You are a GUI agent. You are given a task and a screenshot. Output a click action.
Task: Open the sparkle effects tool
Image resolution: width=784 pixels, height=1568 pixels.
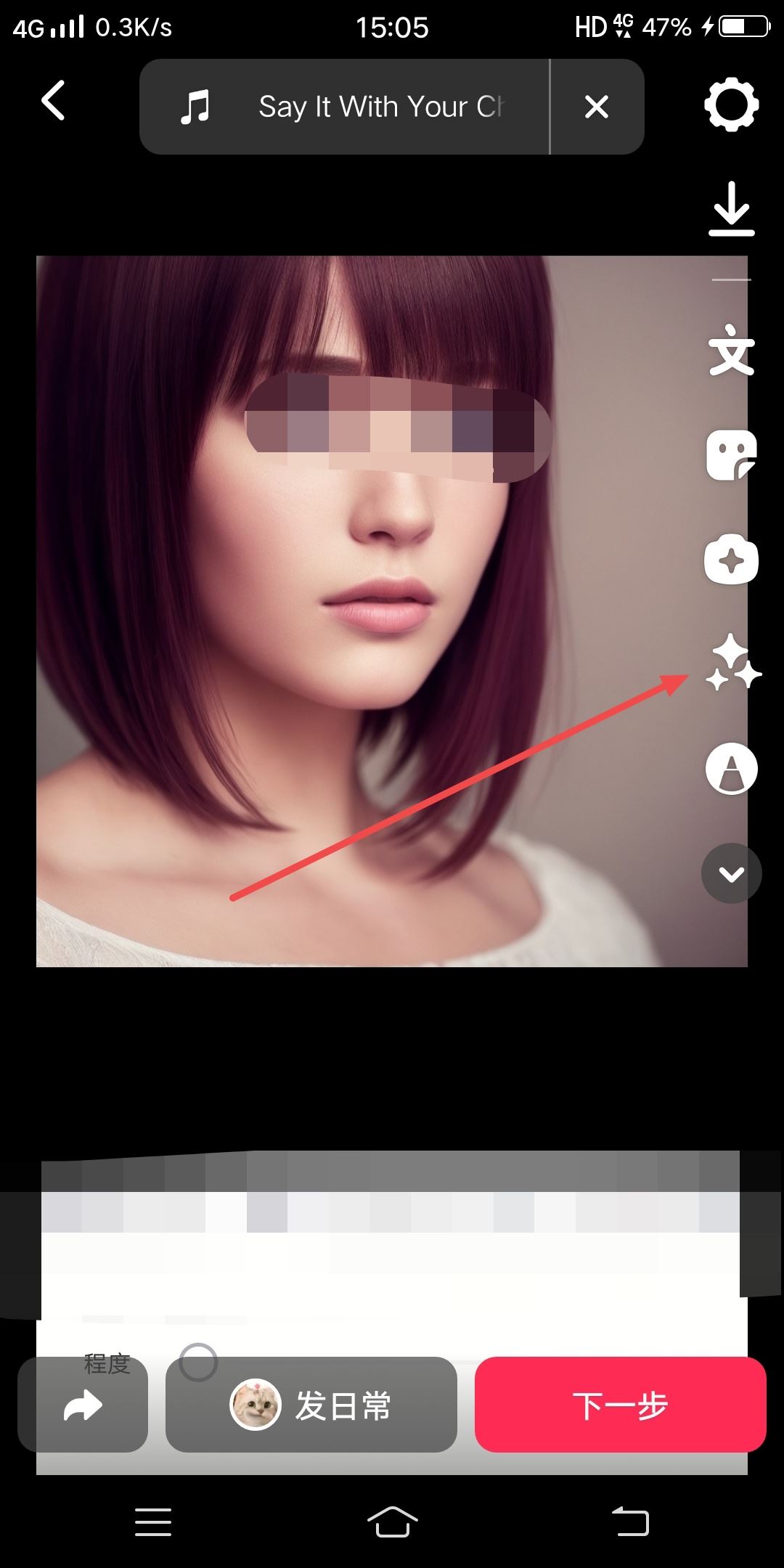click(x=732, y=662)
